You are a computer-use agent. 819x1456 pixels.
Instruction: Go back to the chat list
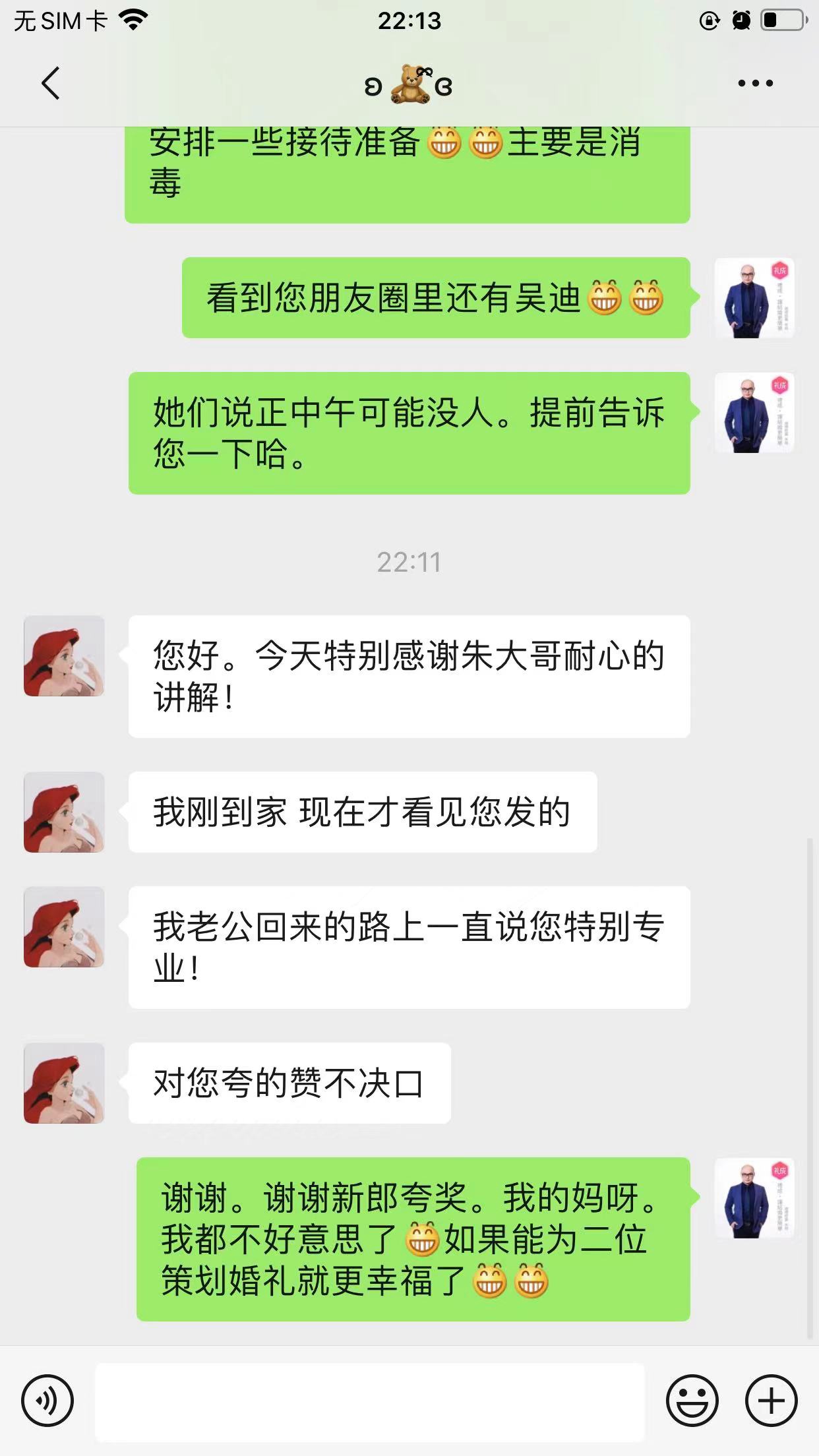[x=50, y=83]
